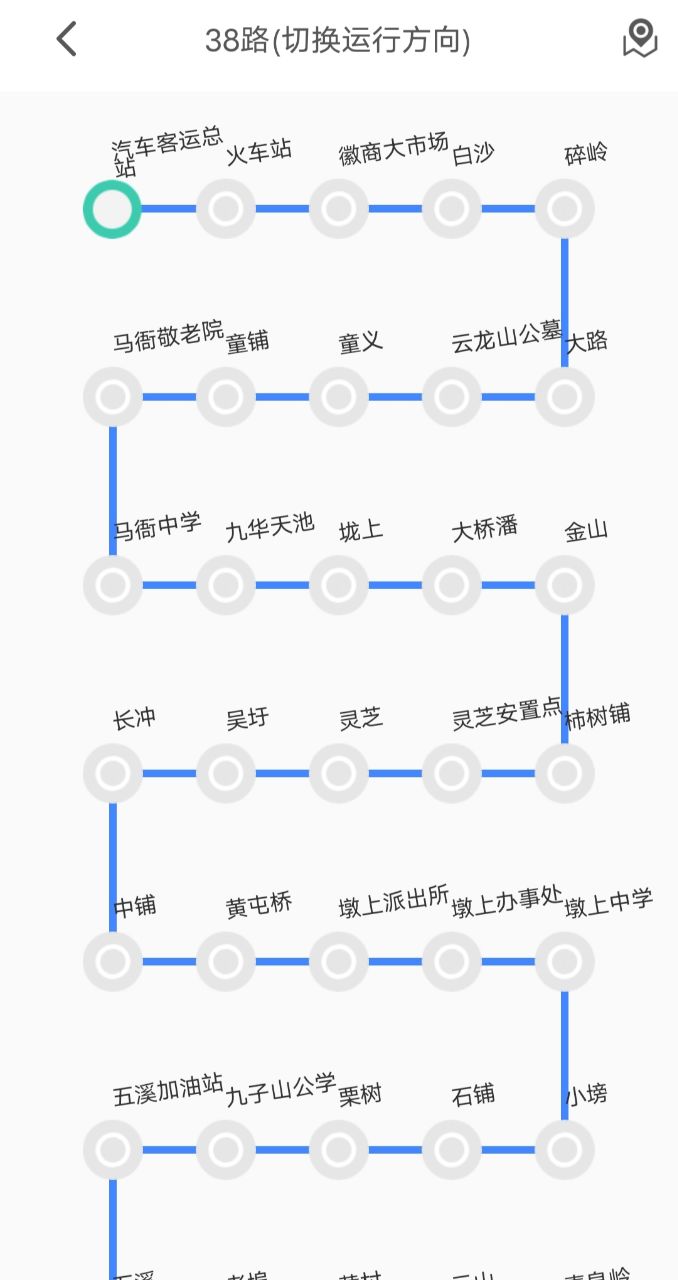Select the 汽车客运总站 stop

coord(112,209)
